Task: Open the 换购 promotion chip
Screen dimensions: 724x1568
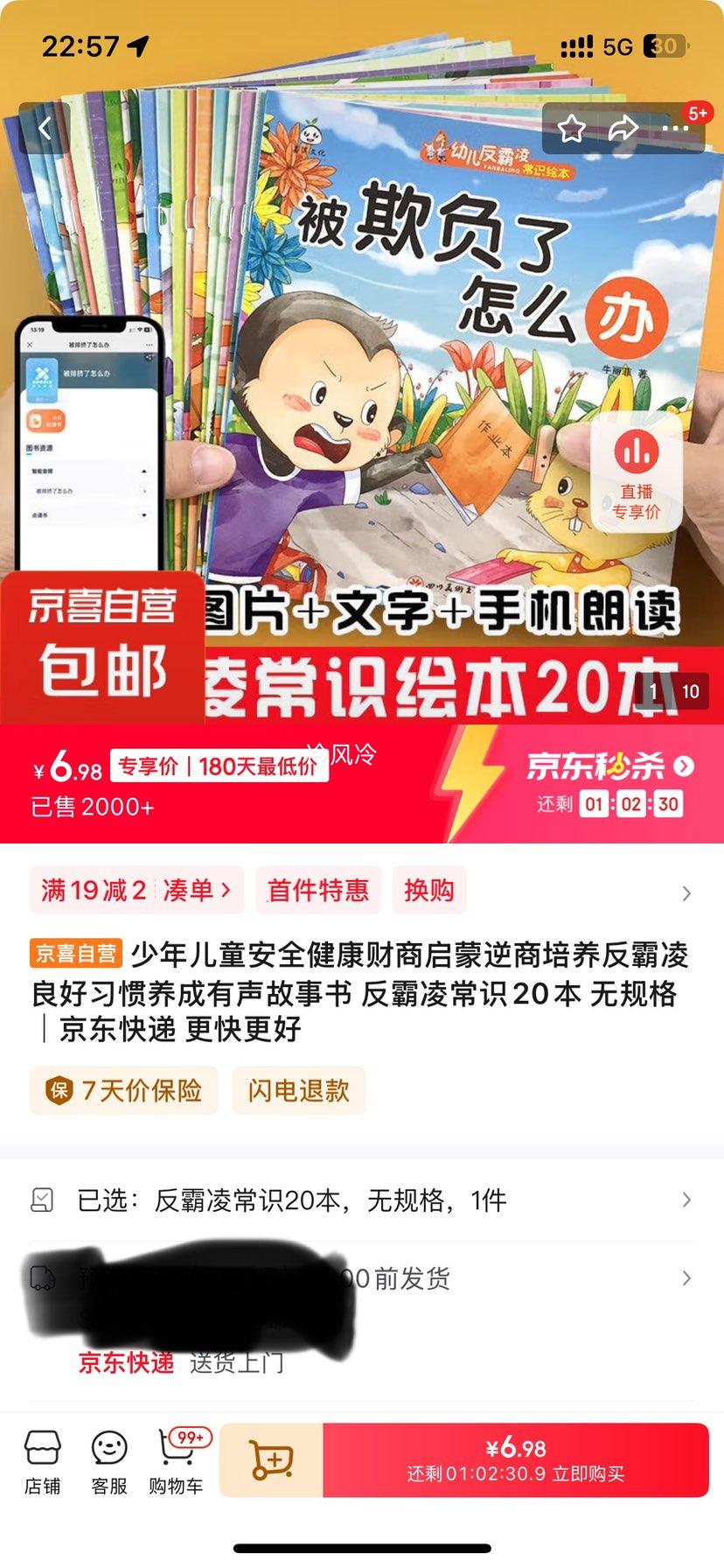Action: pyautogui.click(x=428, y=891)
